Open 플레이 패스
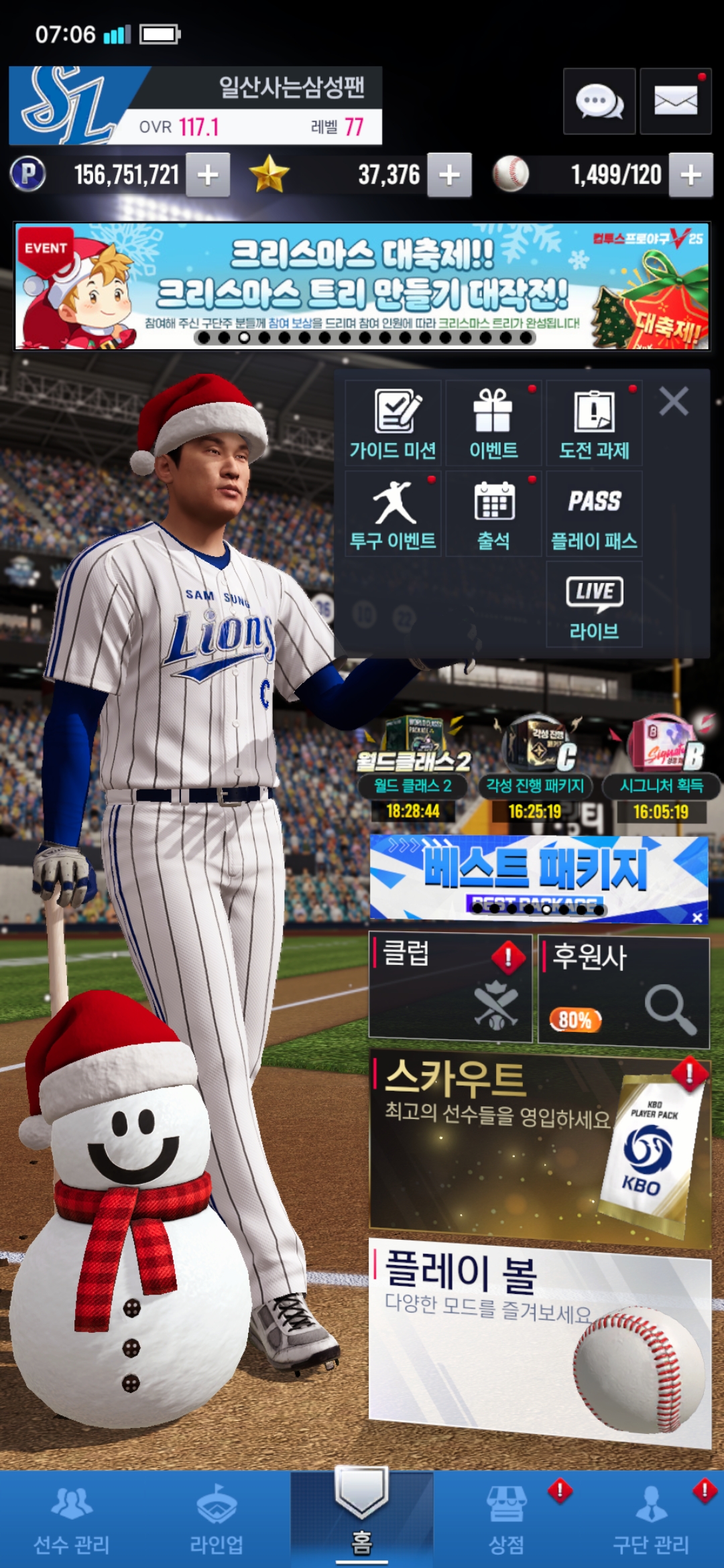Image resolution: width=724 pixels, height=1568 pixels. [594, 514]
